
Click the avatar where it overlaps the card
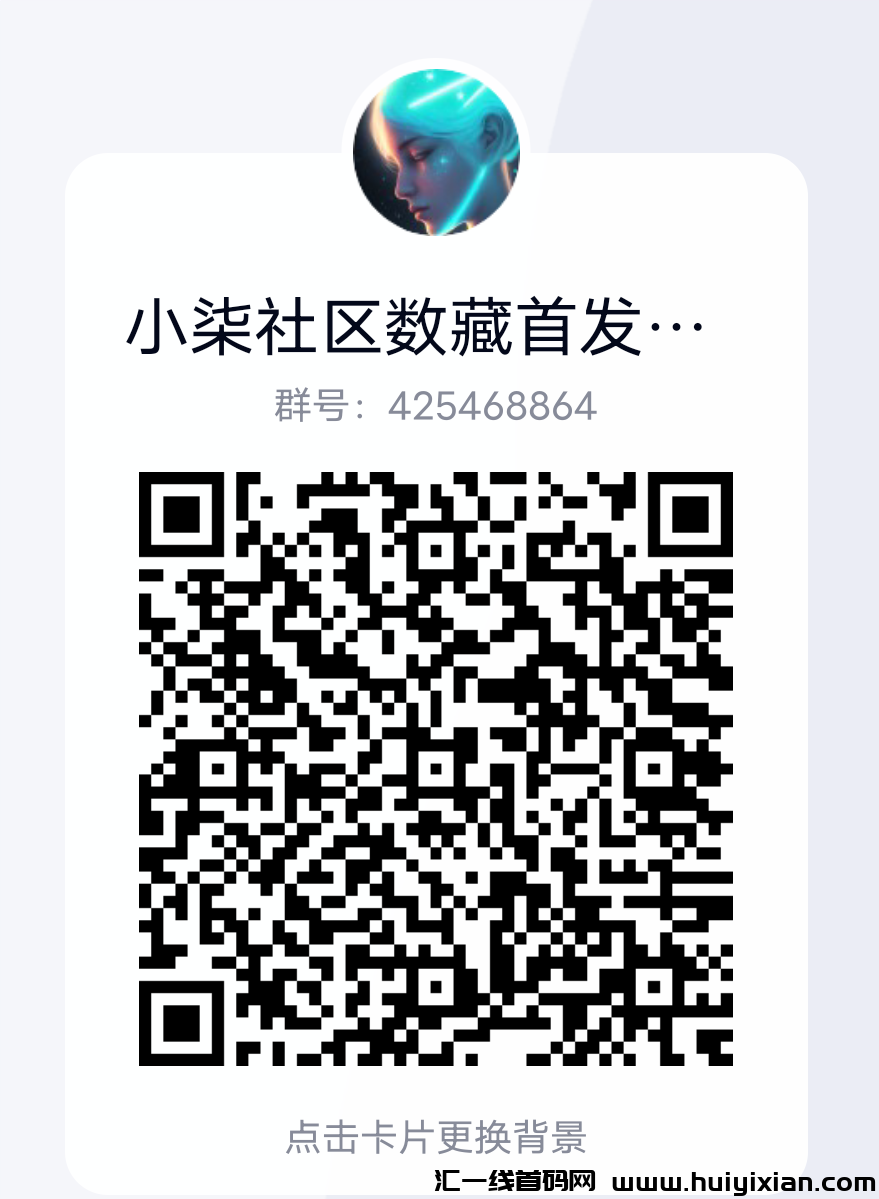(x=436, y=200)
